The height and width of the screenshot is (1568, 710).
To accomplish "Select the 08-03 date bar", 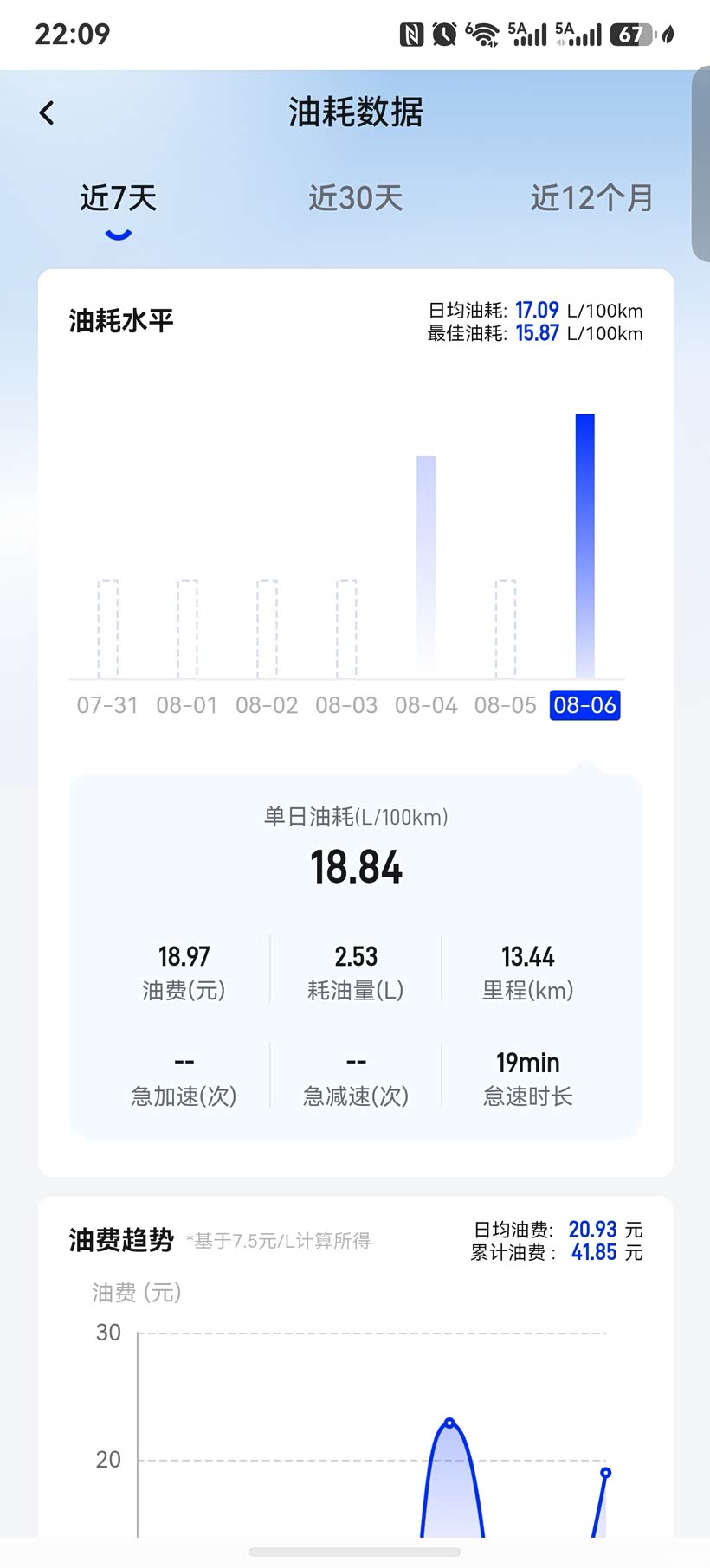I will point(346,629).
